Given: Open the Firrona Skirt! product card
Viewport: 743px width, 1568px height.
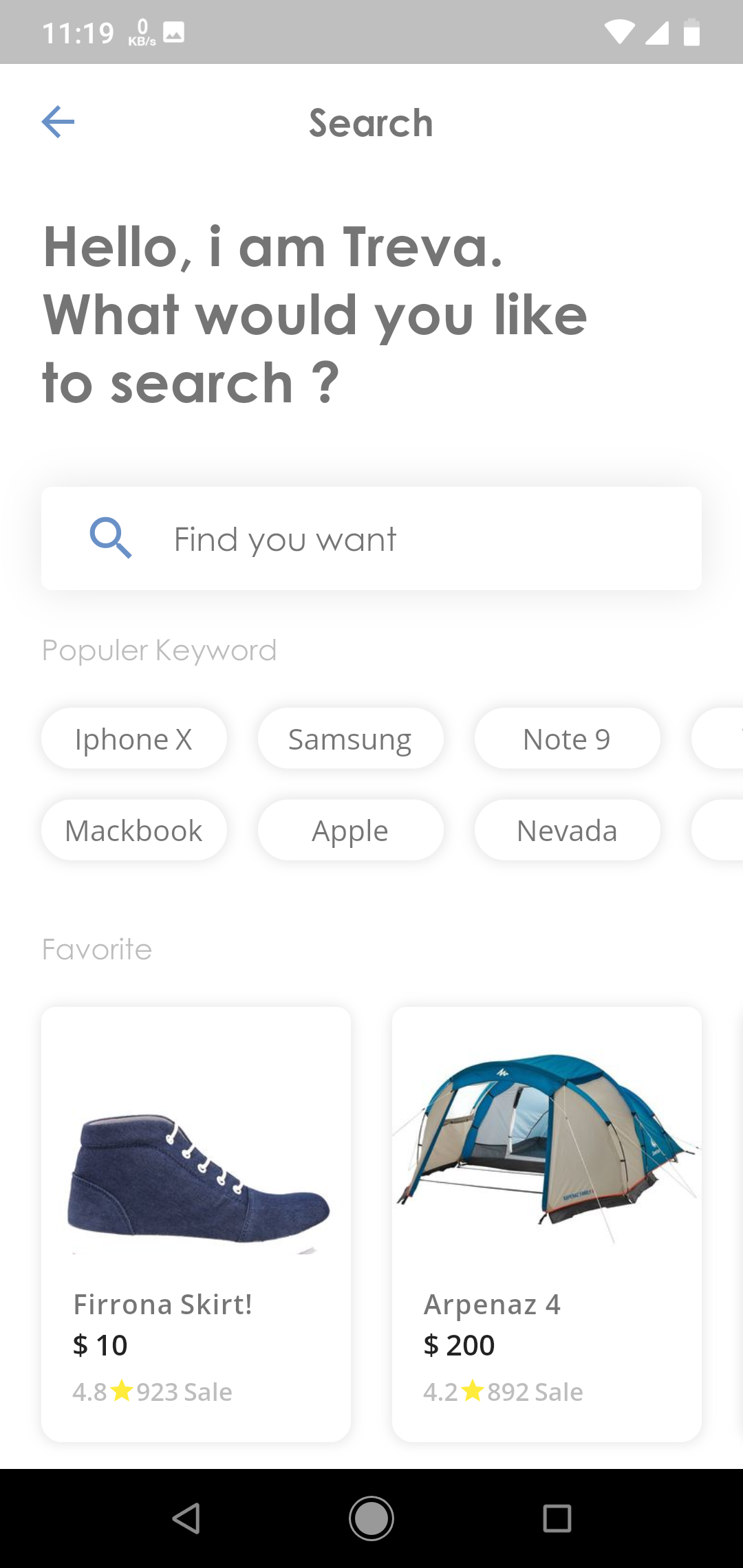Looking at the screenshot, I should 196,1224.
